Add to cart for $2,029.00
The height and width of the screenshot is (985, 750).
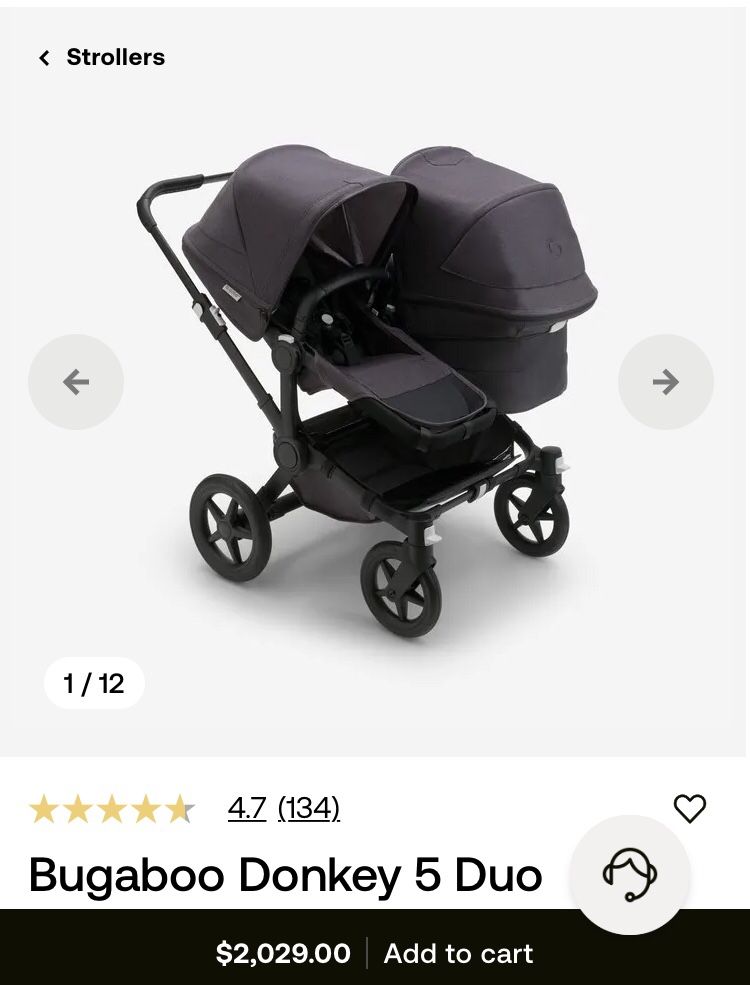458,953
